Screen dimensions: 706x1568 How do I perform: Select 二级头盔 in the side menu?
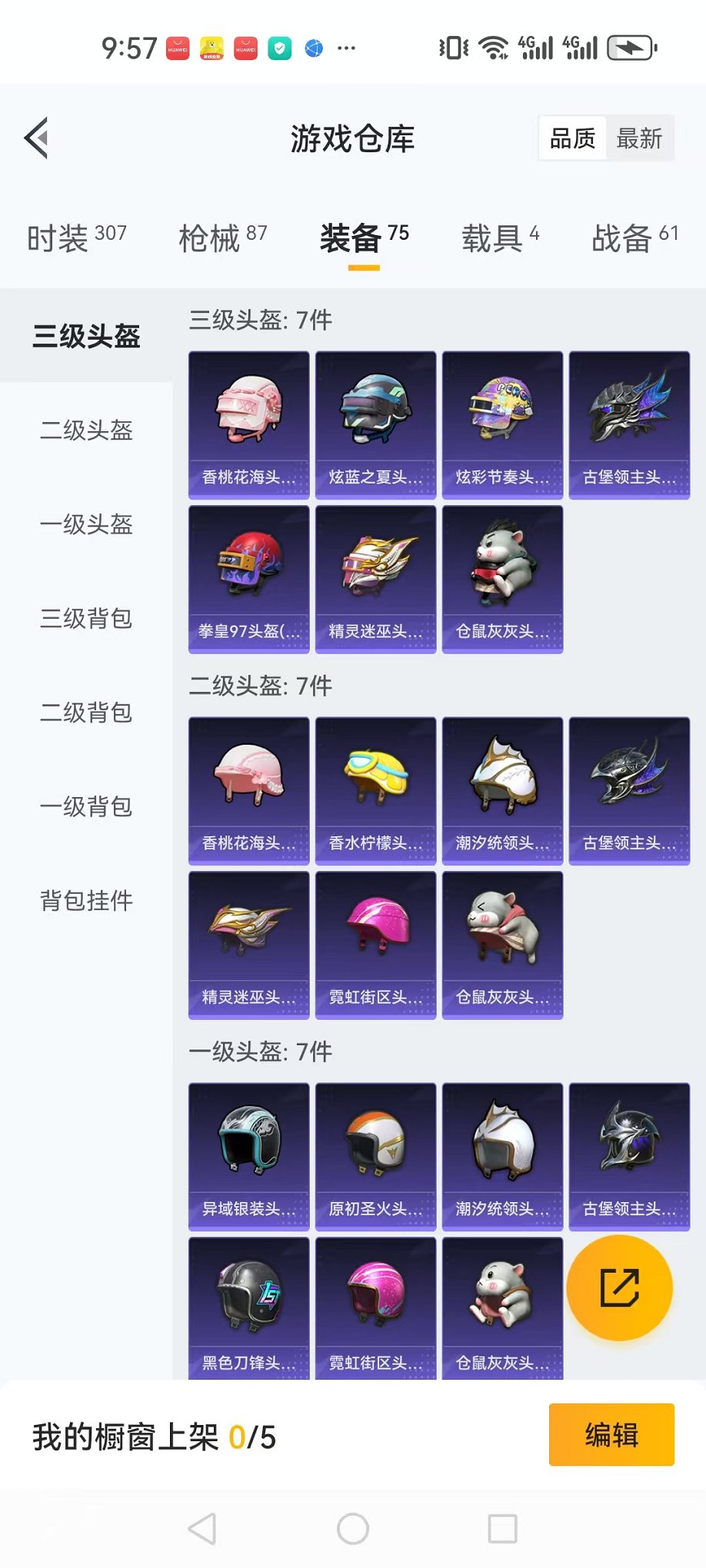[x=86, y=430]
